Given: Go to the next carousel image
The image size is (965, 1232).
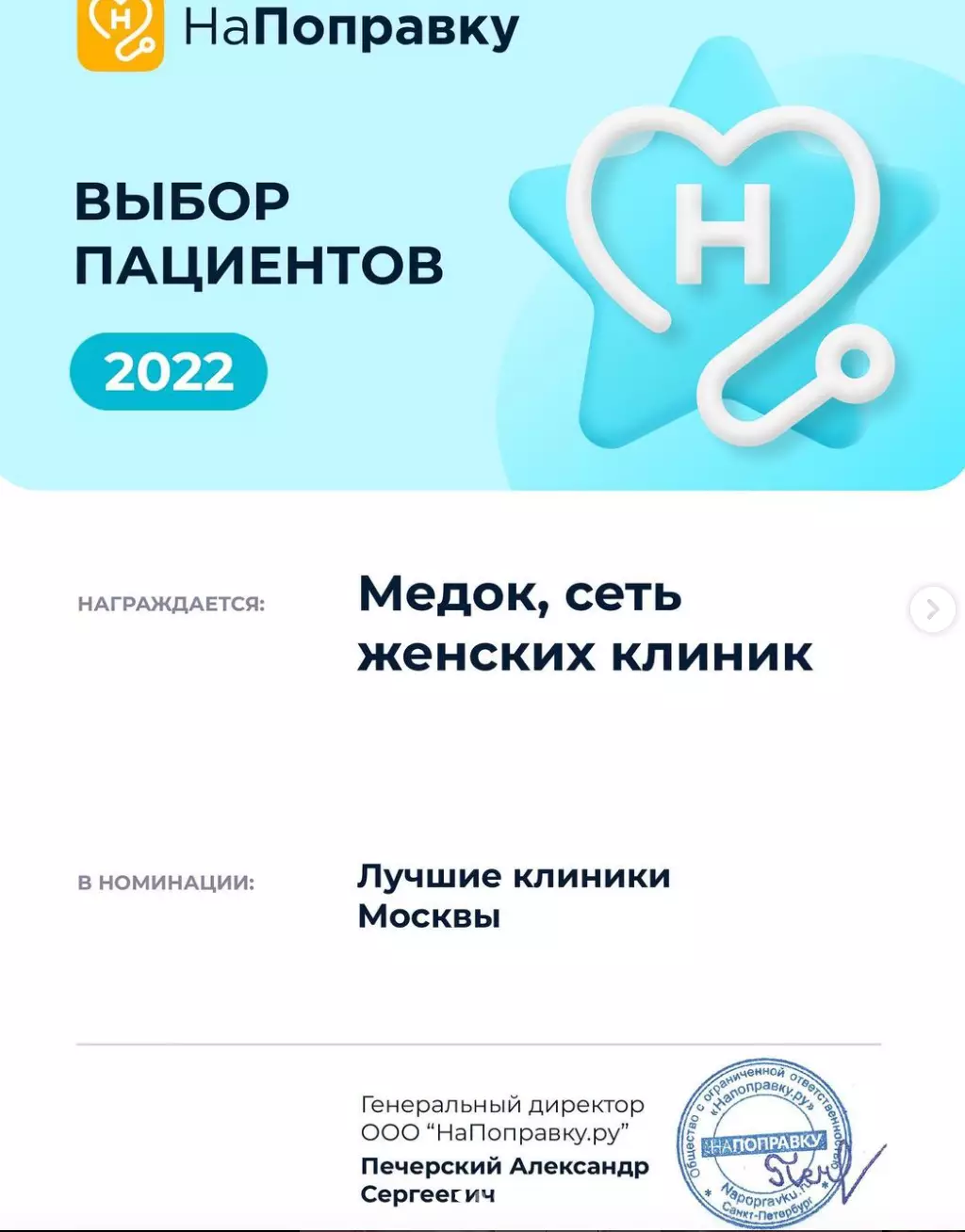Looking at the screenshot, I should [932, 610].
